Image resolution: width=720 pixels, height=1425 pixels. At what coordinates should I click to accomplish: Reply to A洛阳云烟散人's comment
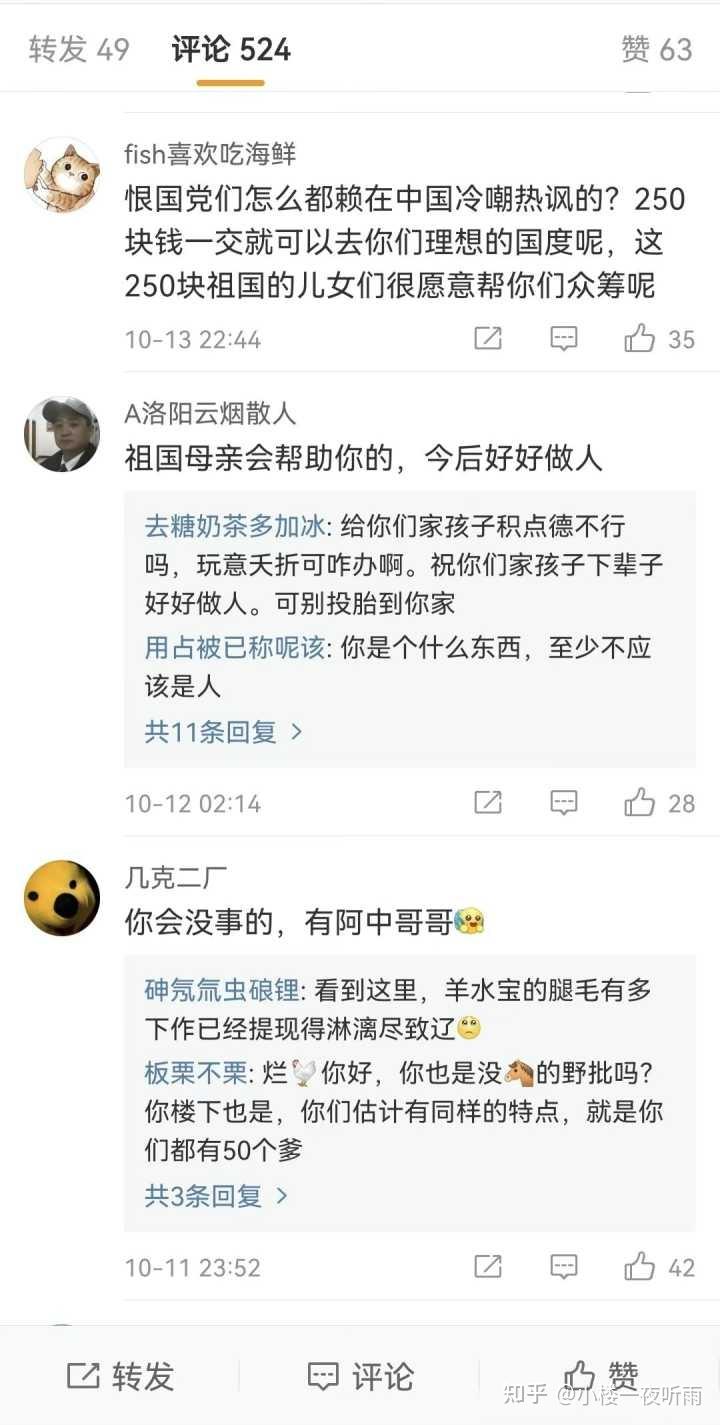[x=564, y=803]
